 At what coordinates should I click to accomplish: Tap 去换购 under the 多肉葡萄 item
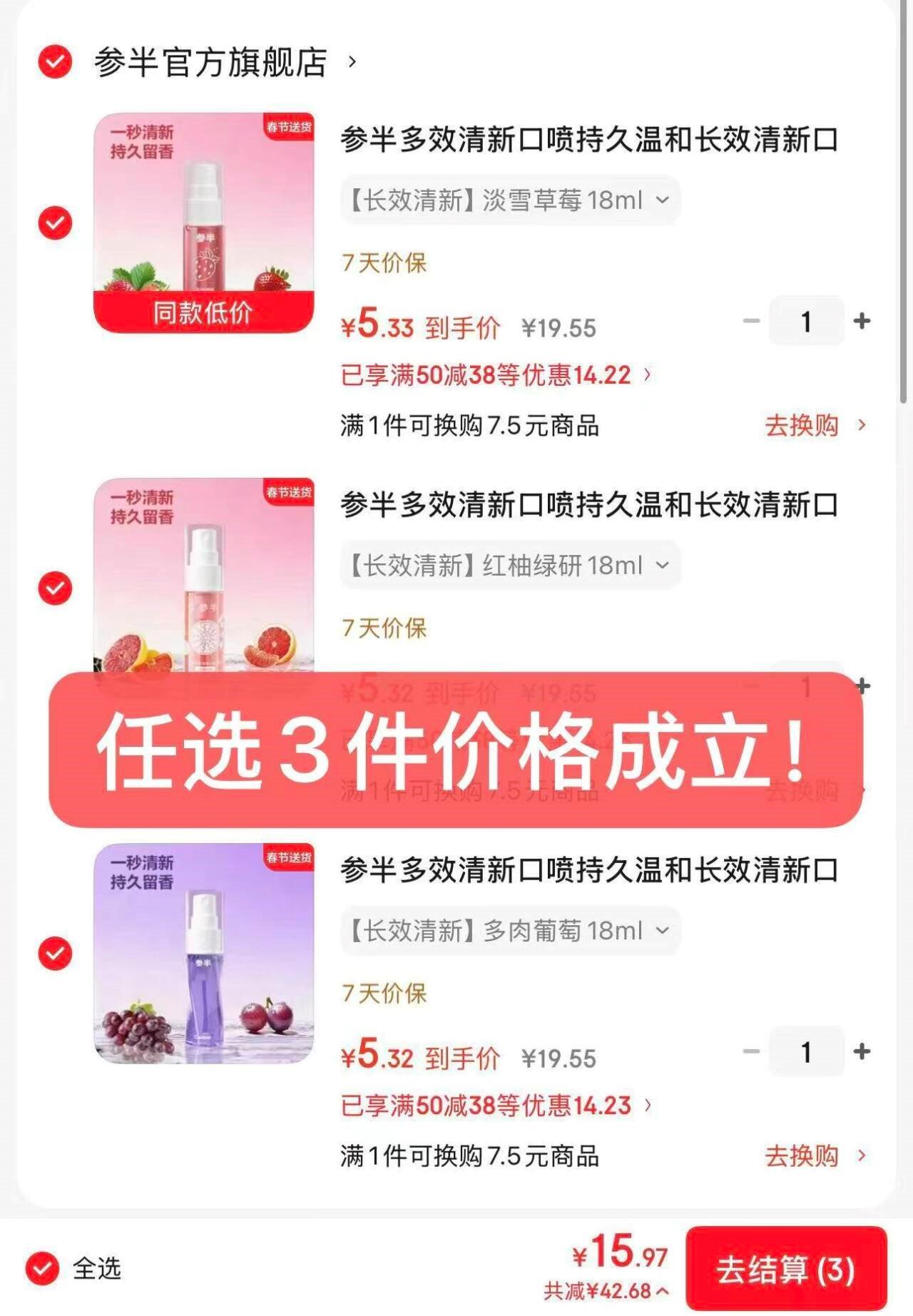point(814,1156)
